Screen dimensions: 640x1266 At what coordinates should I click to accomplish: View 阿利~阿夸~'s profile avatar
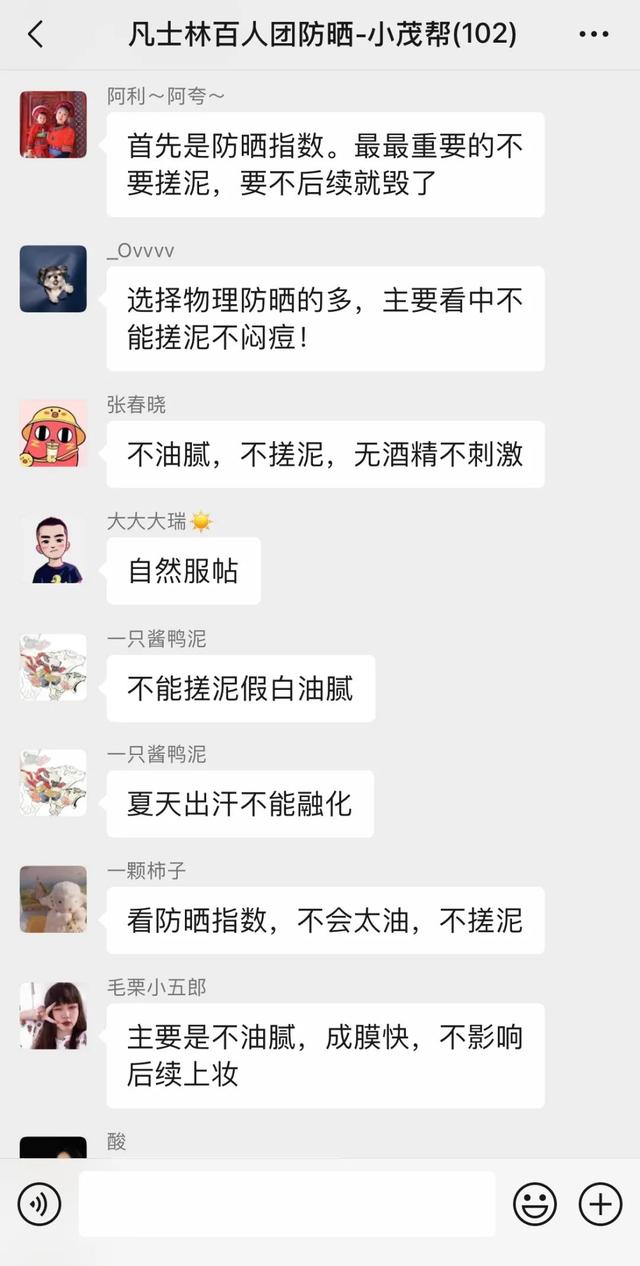click(53, 125)
